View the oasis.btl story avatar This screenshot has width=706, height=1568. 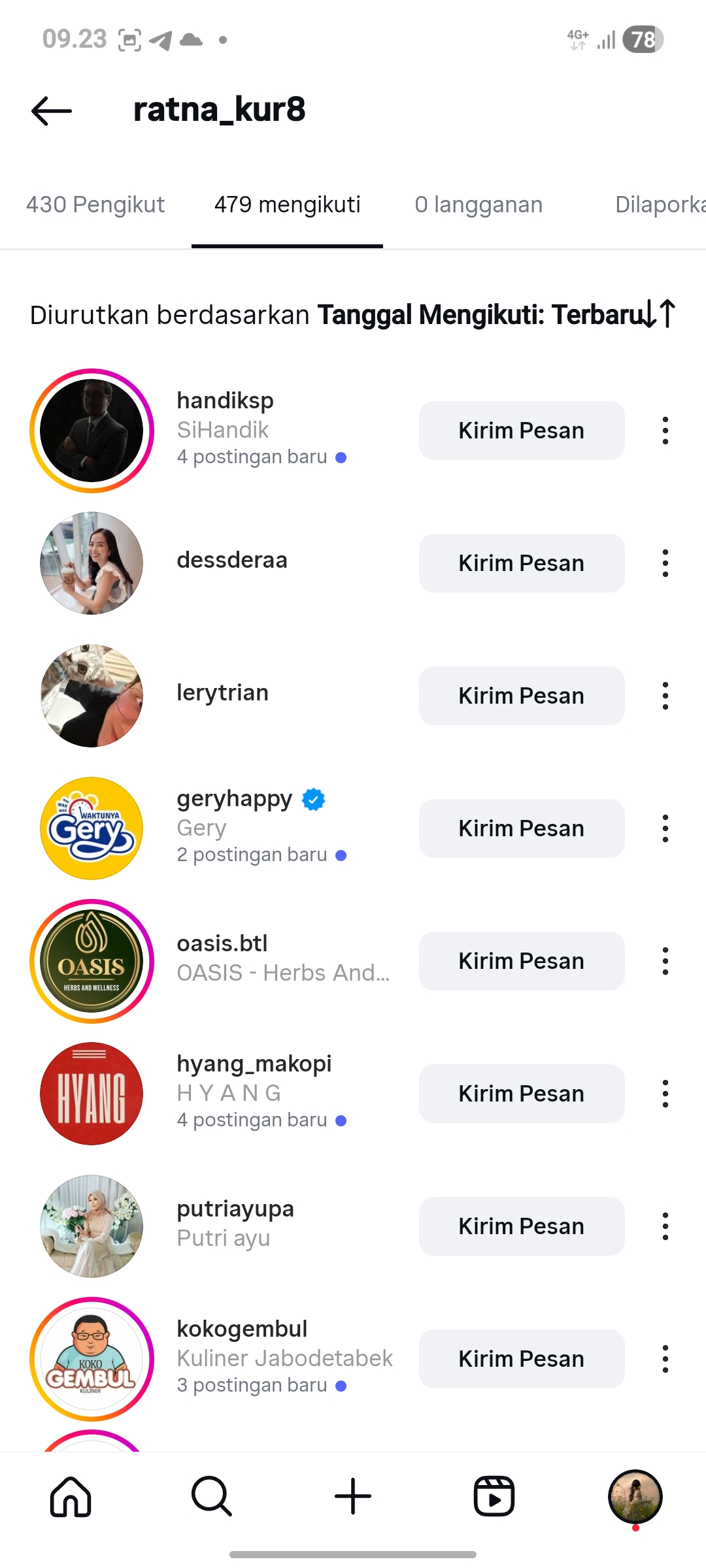92,961
